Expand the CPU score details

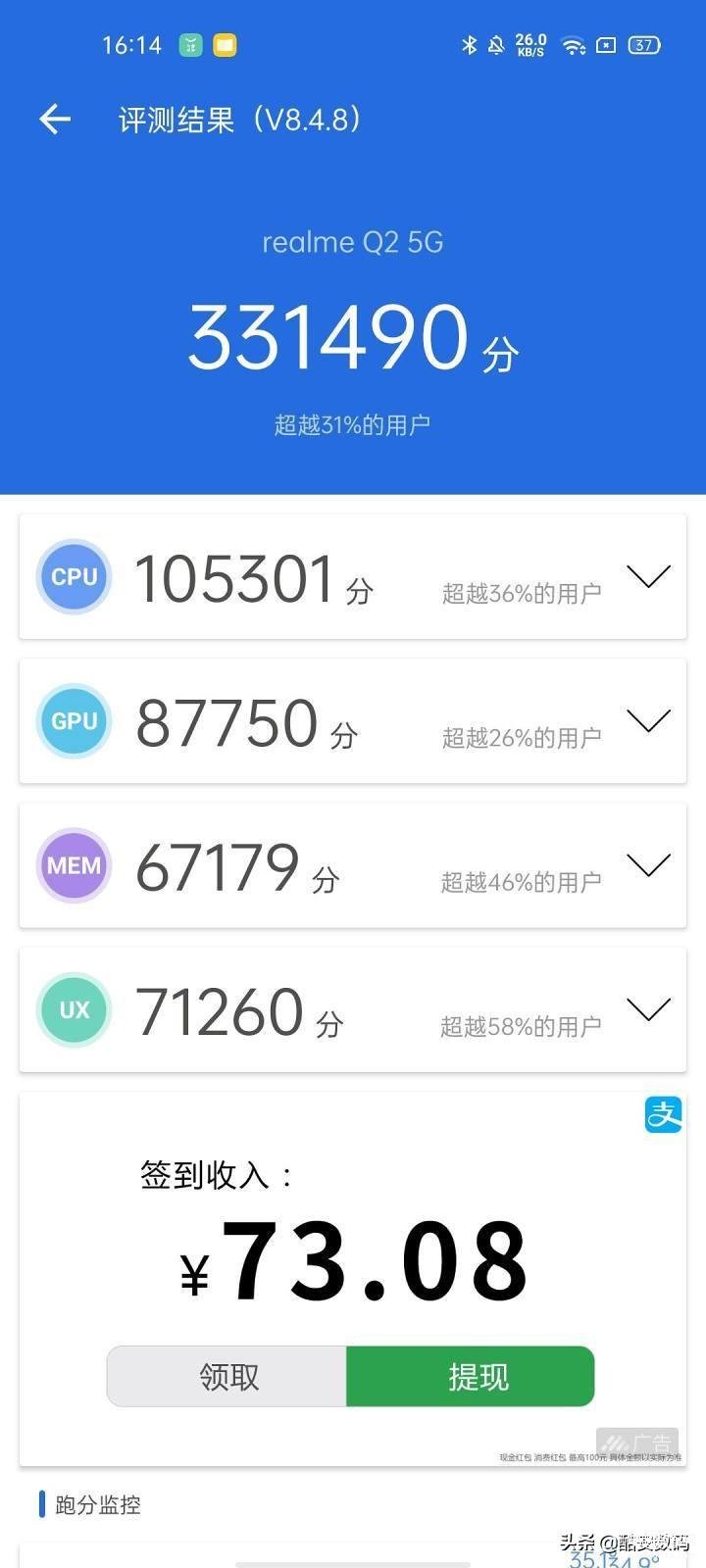click(648, 576)
